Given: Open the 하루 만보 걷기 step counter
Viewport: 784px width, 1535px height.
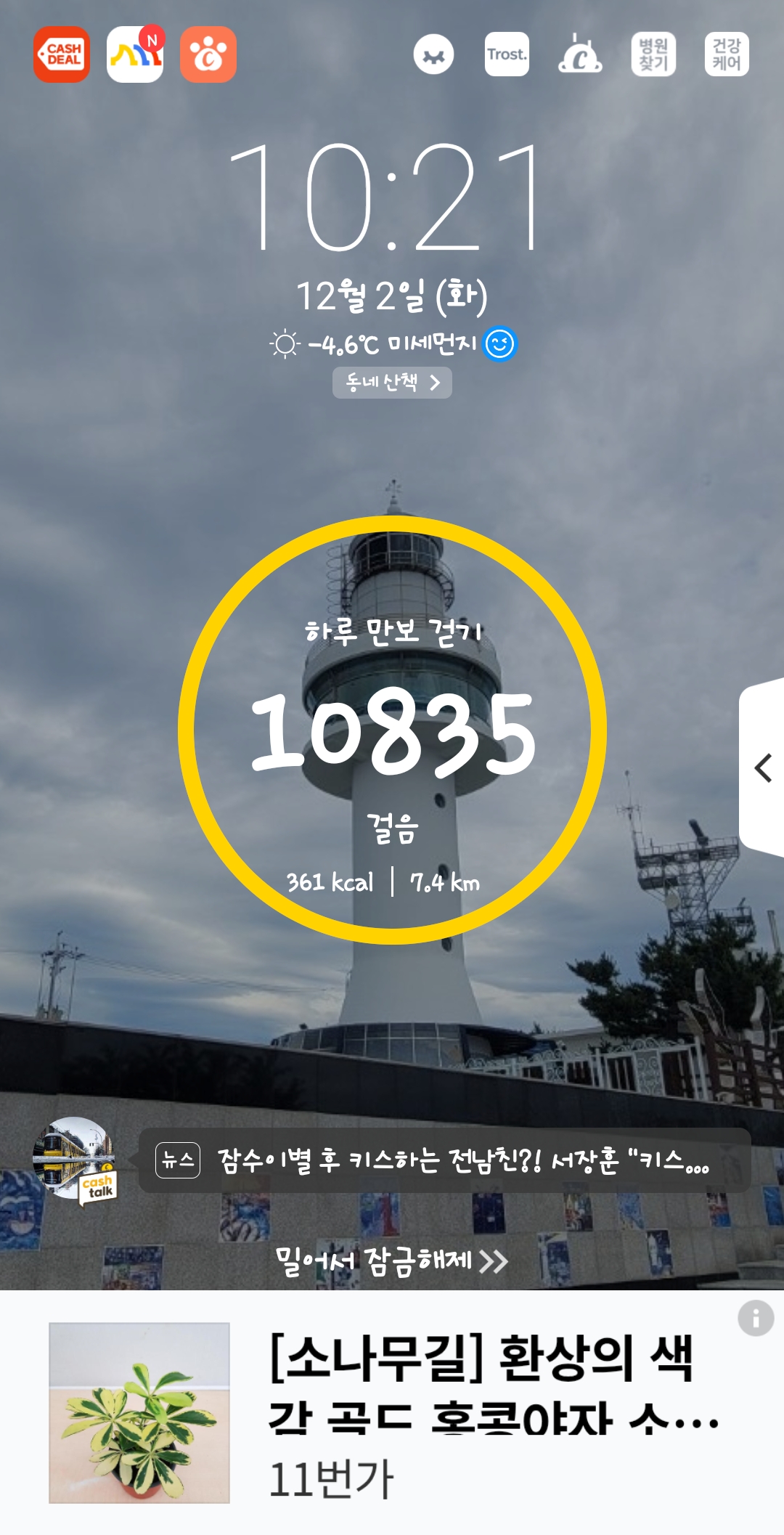Looking at the screenshot, I should (x=392, y=730).
